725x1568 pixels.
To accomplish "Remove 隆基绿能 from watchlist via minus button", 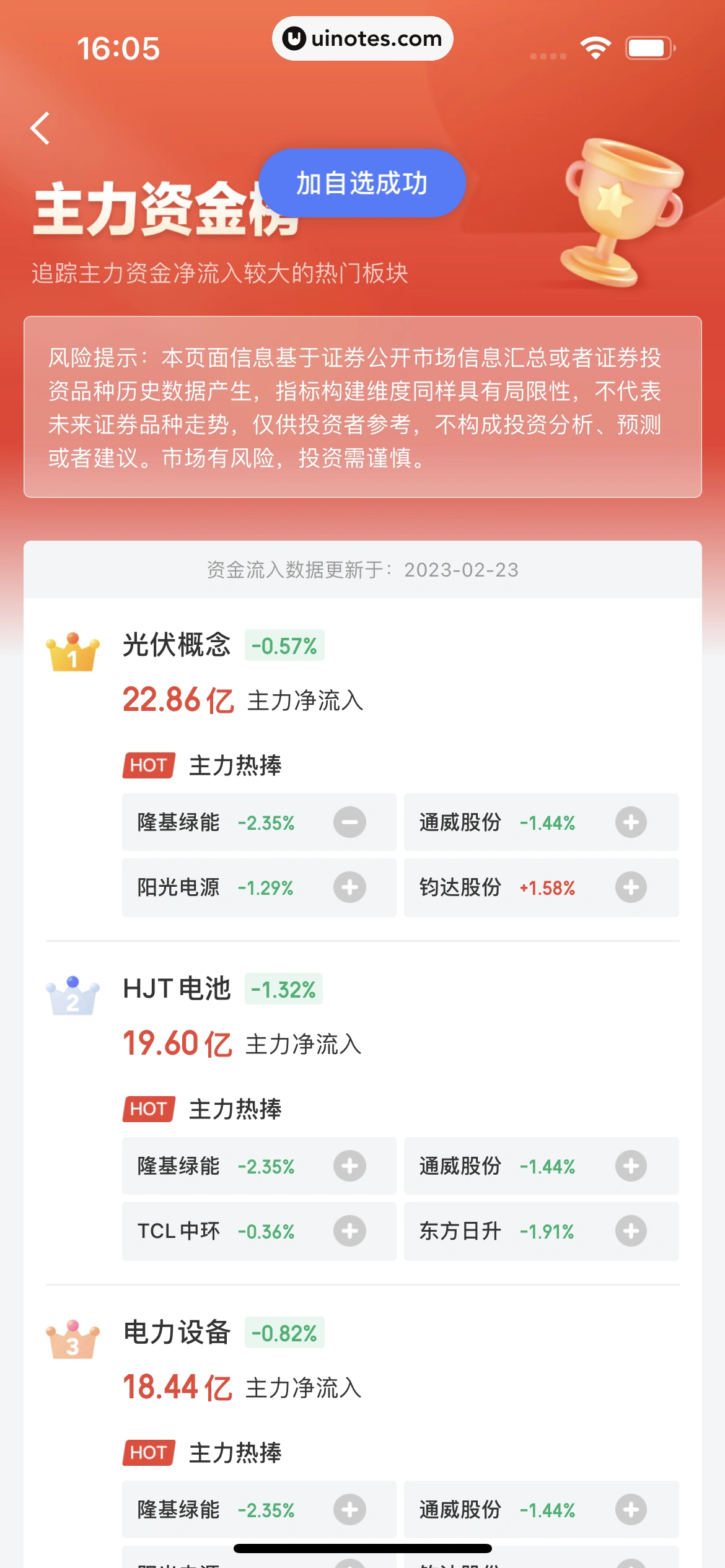I will [350, 822].
